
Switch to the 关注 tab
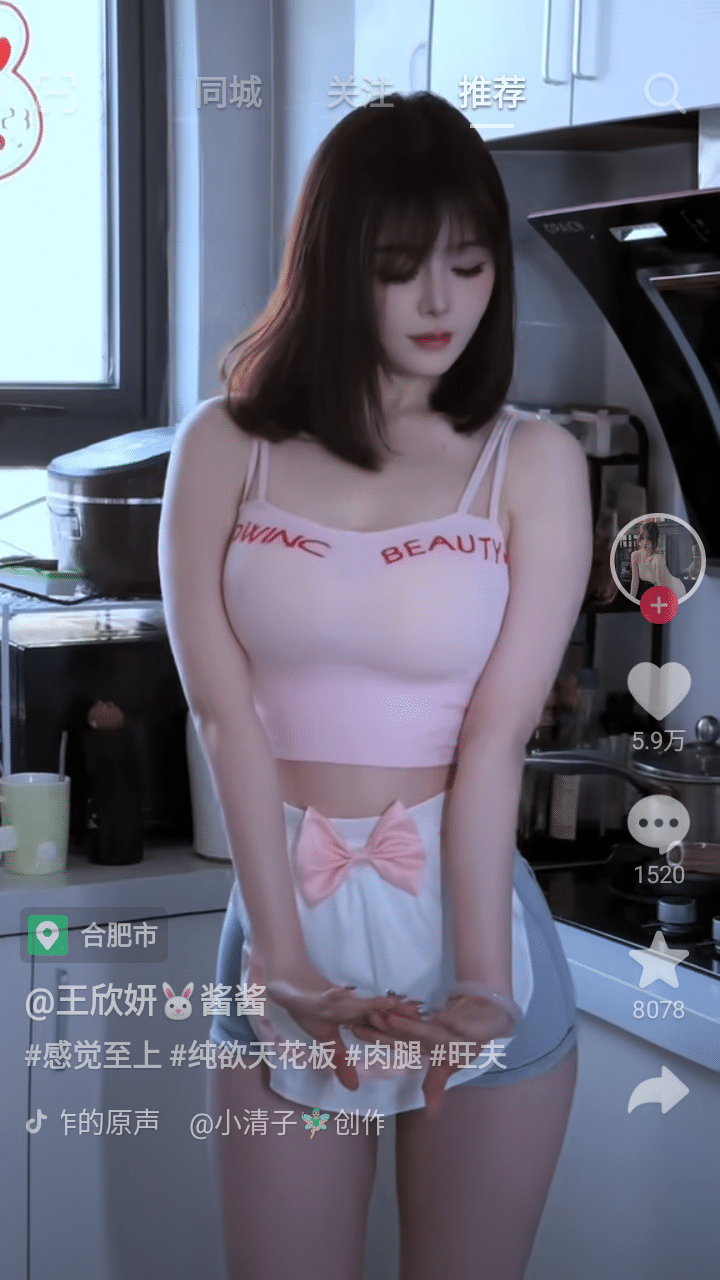click(x=361, y=93)
